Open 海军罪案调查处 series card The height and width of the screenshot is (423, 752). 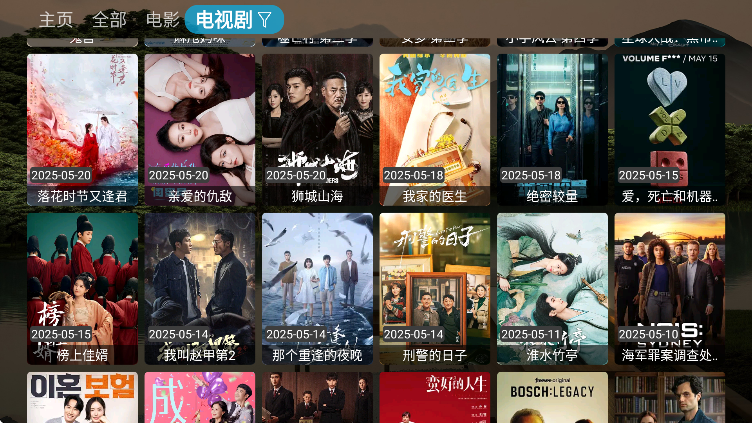tap(669, 288)
